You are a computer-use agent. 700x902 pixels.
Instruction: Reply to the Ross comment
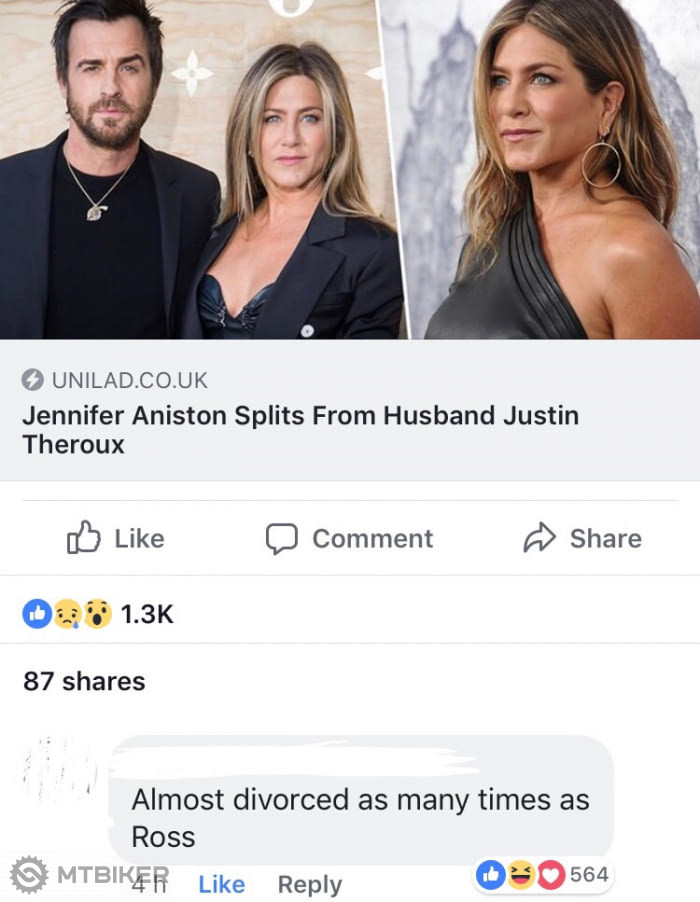309,884
